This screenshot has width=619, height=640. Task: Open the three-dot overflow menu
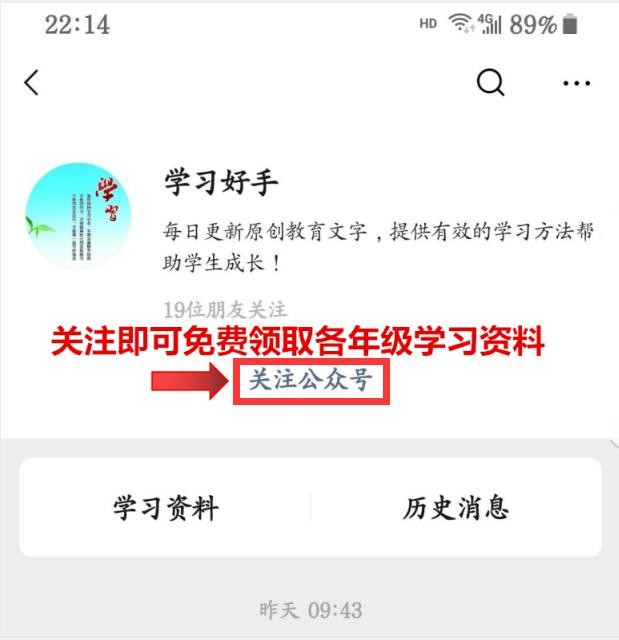click(x=576, y=83)
